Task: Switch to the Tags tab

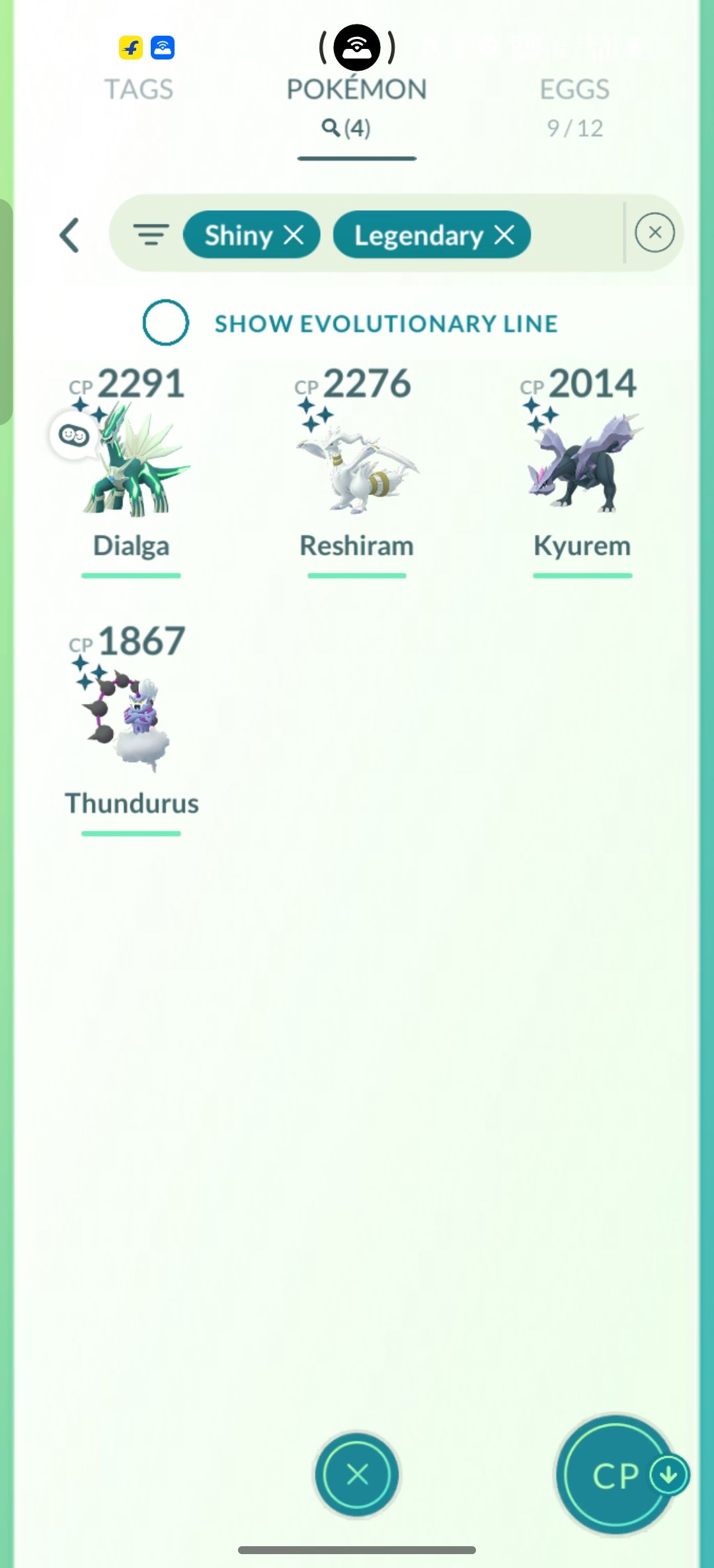Action: pyautogui.click(x=139, y=89)
